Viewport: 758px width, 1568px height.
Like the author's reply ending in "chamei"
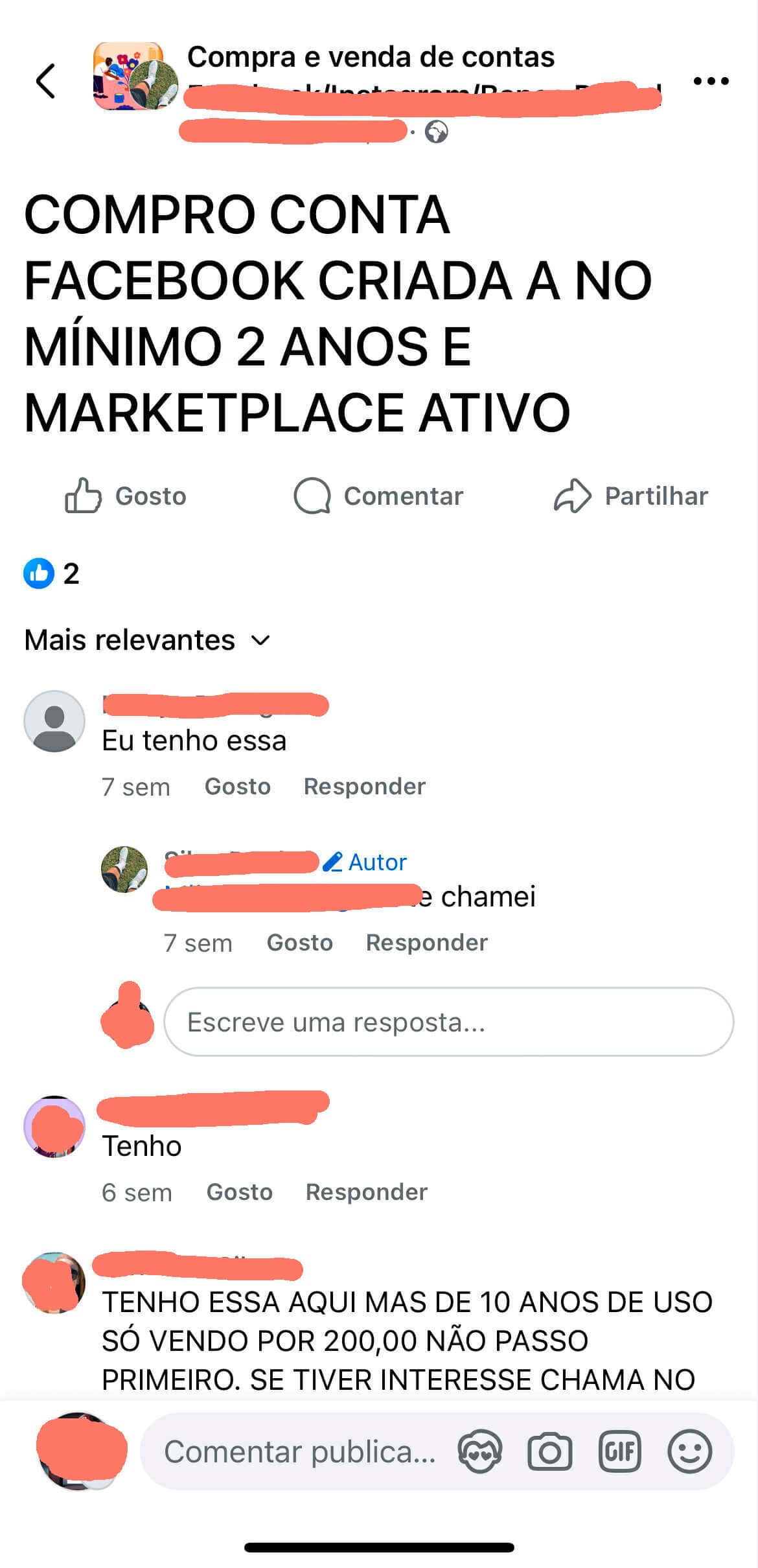tap(299, 942)
